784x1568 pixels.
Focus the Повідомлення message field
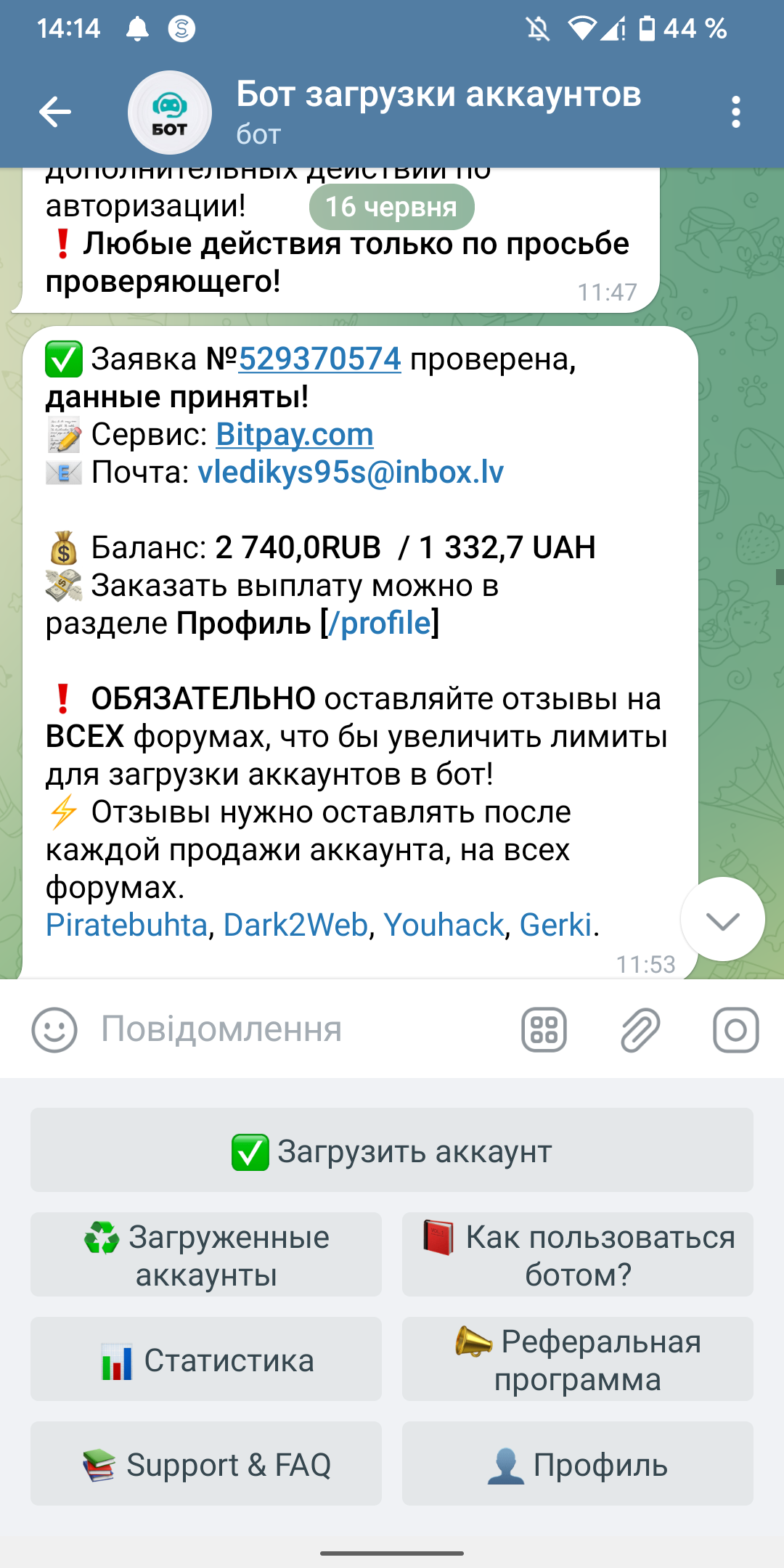[x=290, y=1030]
